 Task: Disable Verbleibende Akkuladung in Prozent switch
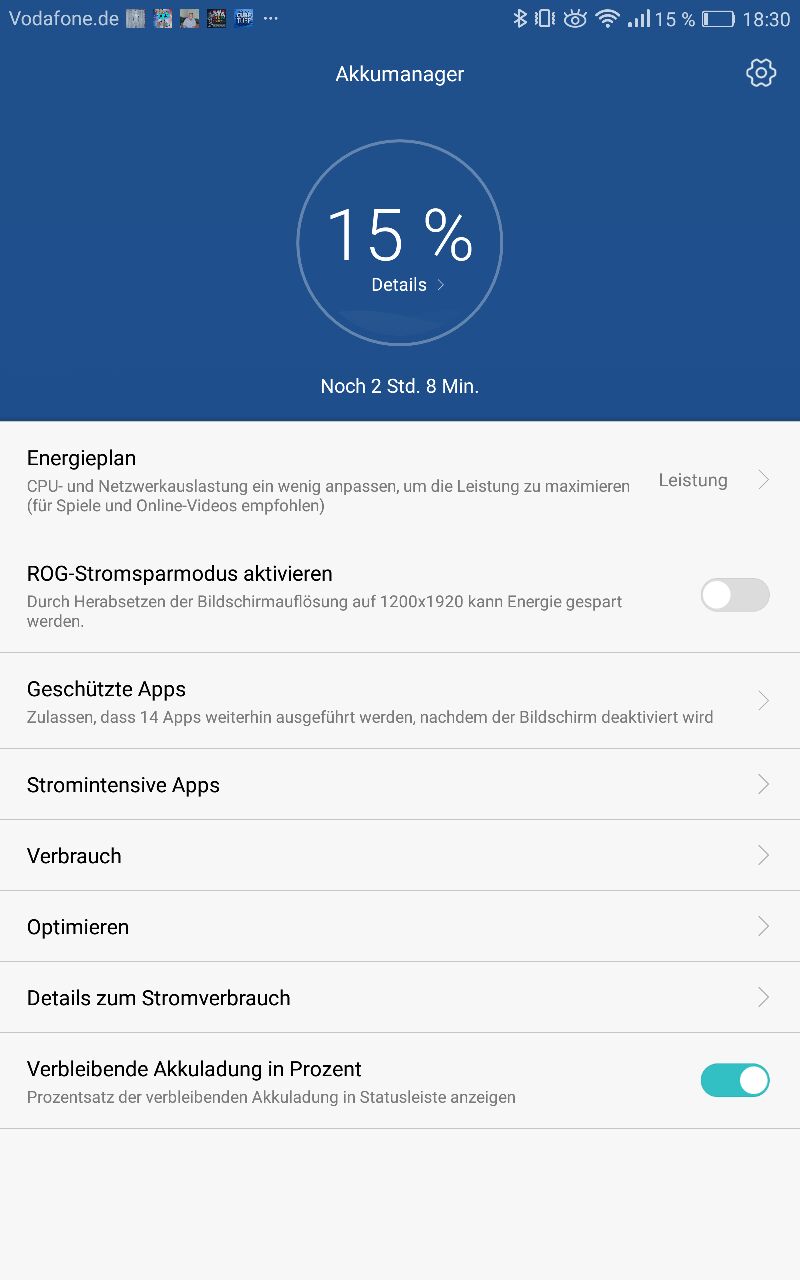tap(735, 1080)
